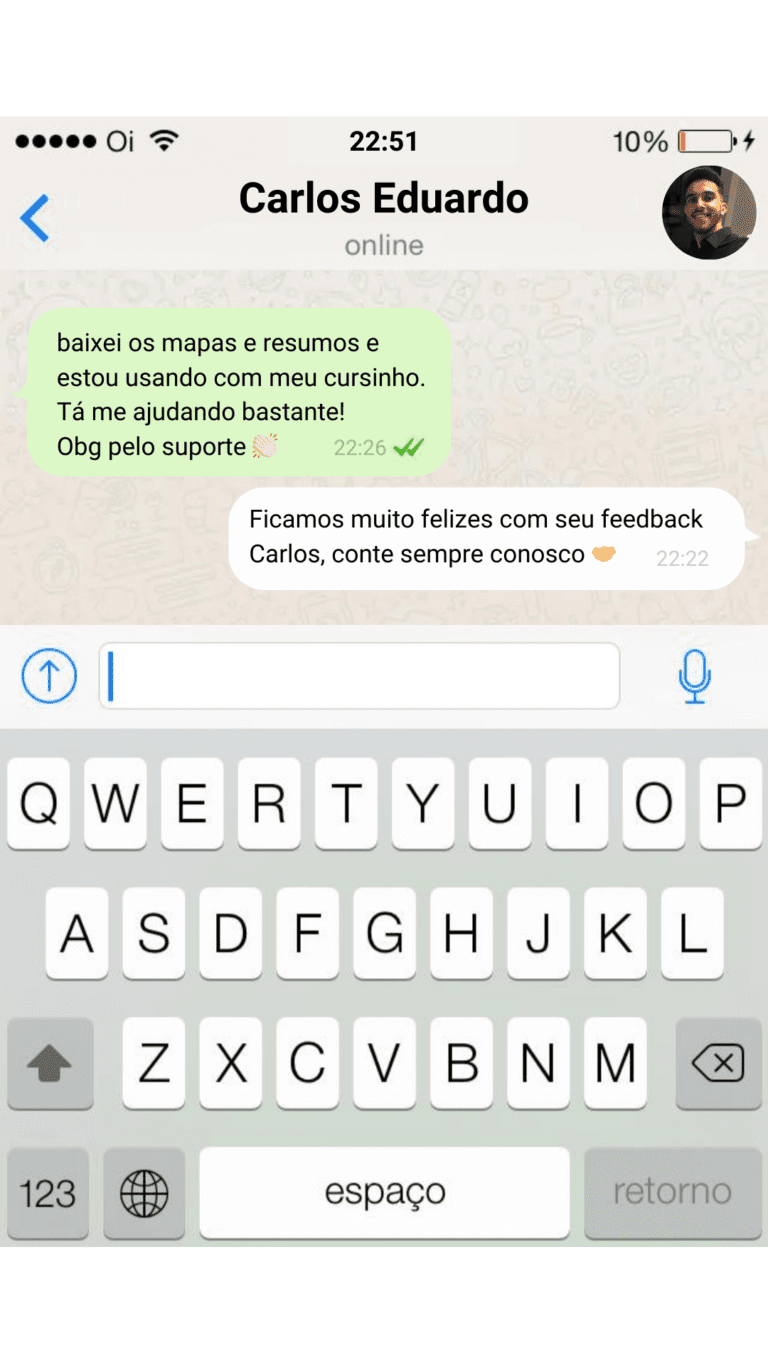Tap the shift key on keyboard

point(50,1064)
